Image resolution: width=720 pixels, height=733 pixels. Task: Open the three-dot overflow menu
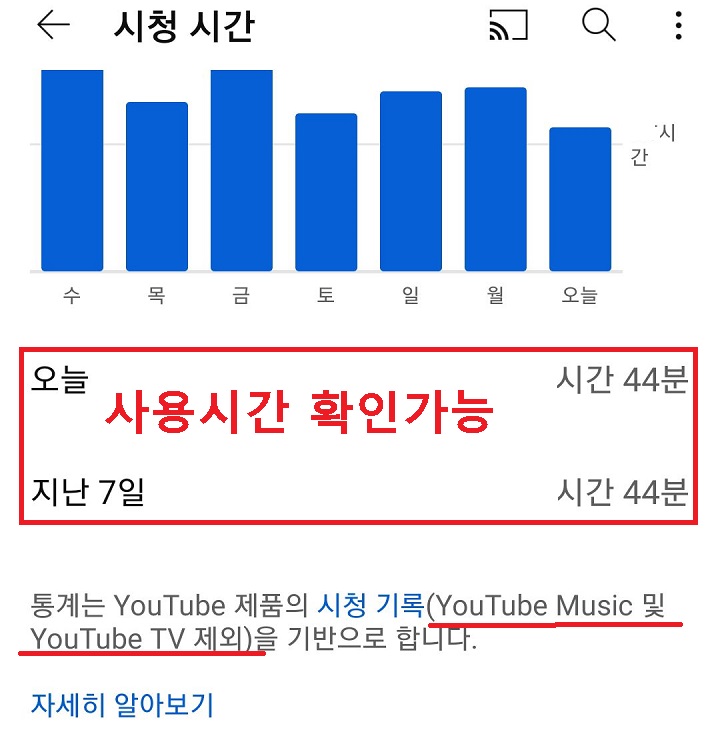point(678,28)
